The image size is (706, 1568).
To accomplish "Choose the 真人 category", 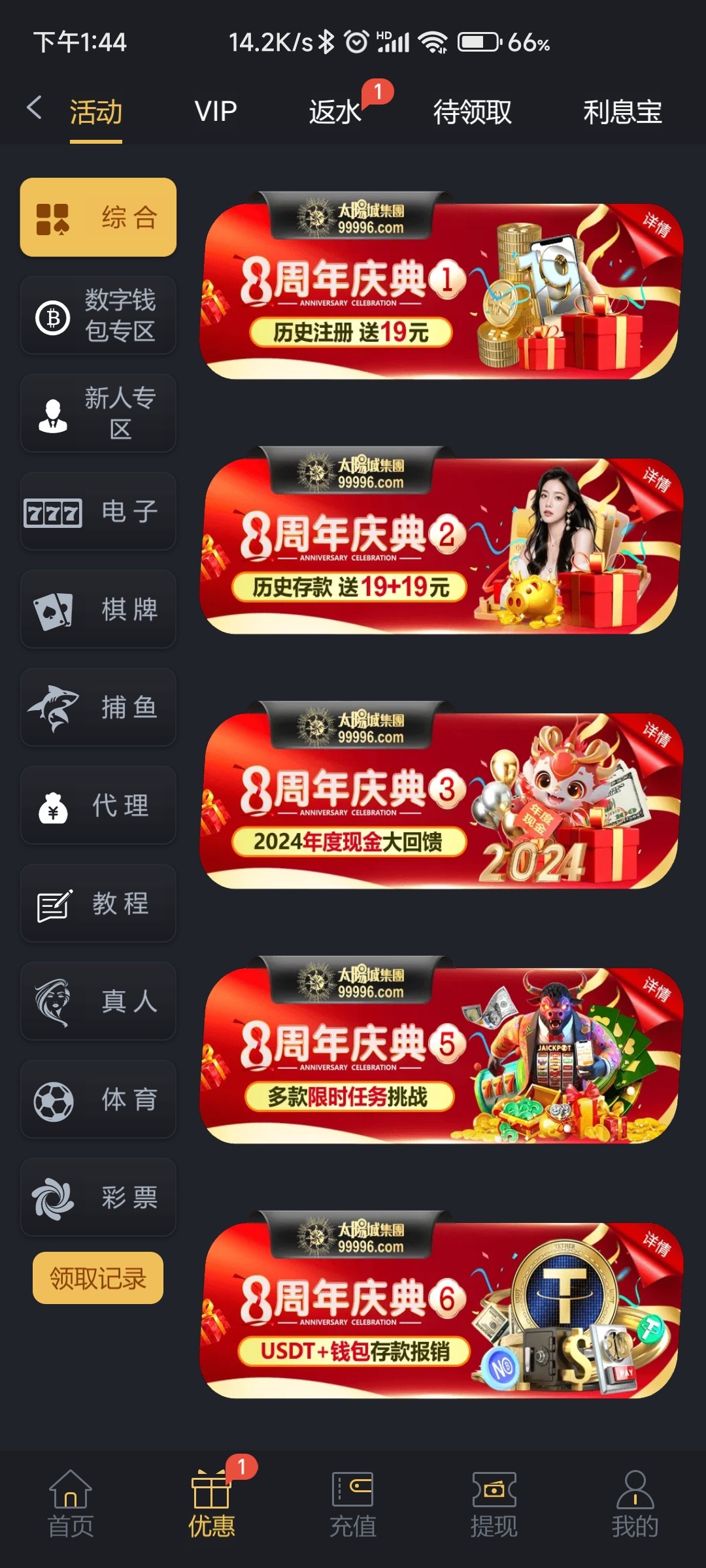I will tap(98, 1002).
